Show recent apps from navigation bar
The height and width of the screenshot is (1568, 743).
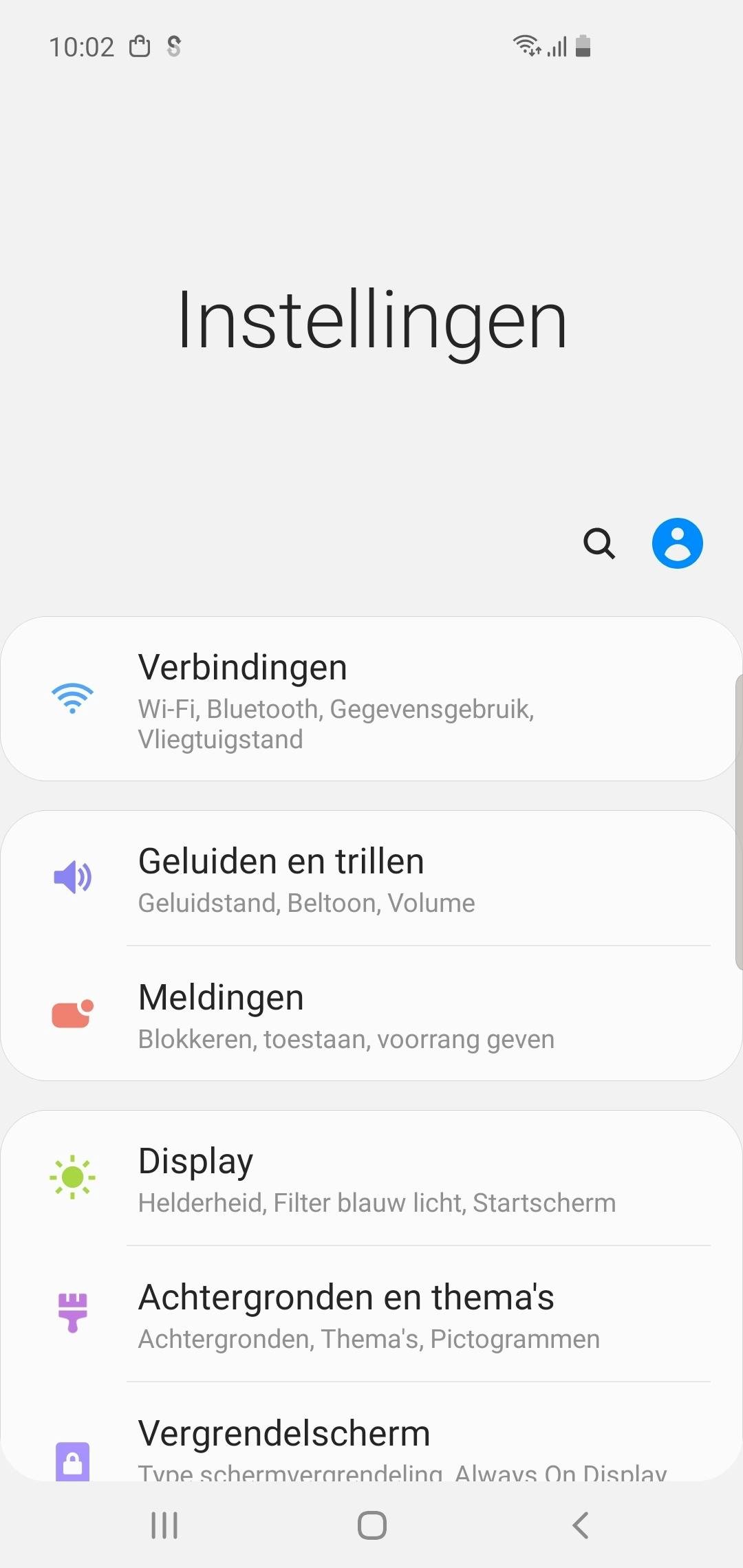pos(164,1525)
